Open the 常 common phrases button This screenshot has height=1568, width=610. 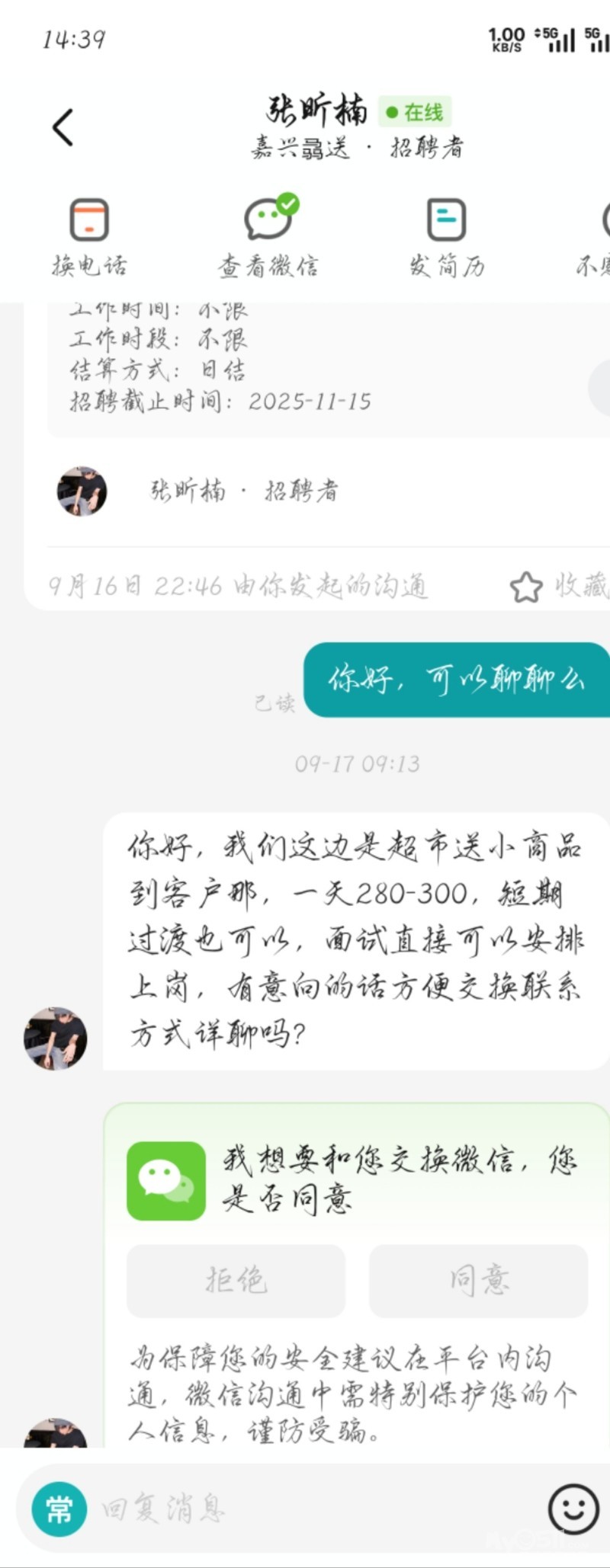(x=59, y=1509)
